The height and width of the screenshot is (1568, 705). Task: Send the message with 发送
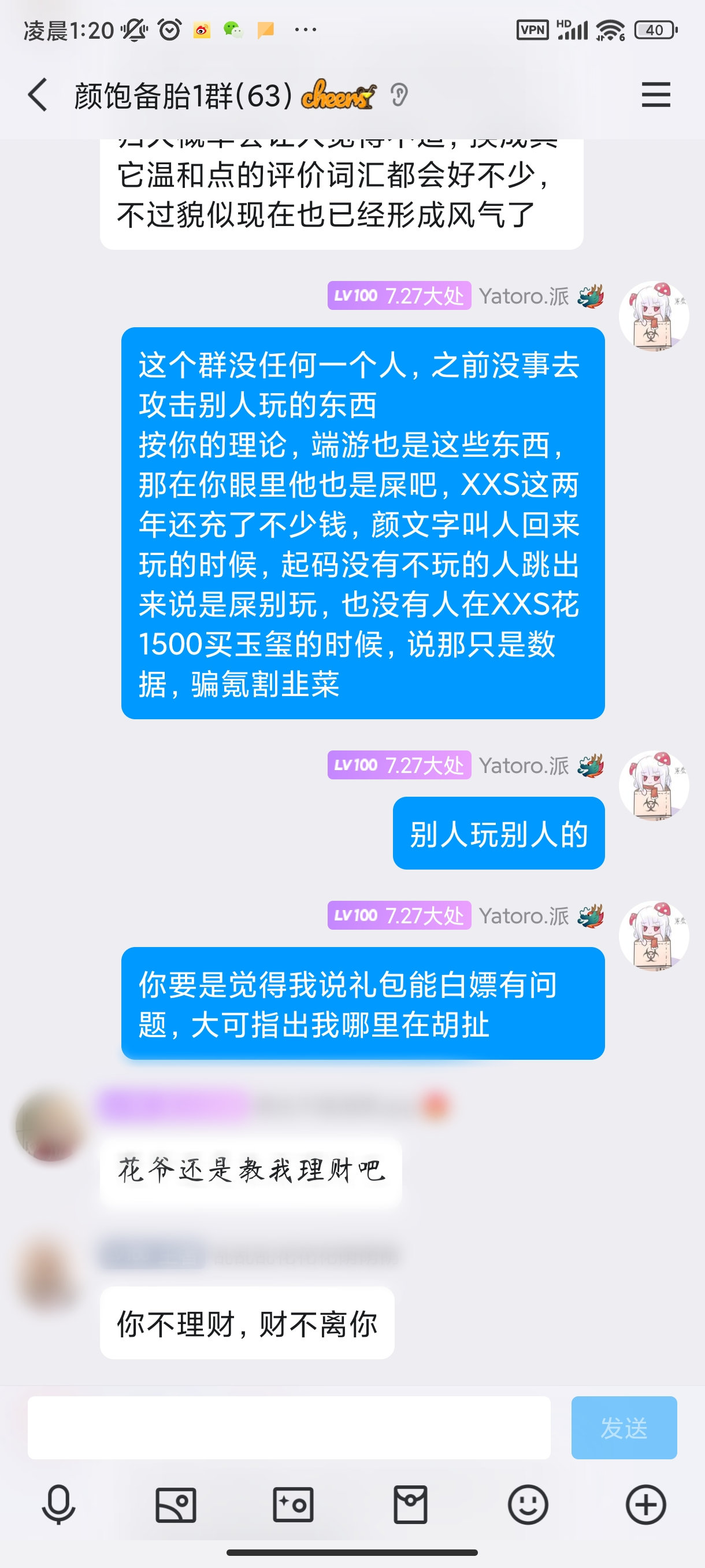point(624,1428)
